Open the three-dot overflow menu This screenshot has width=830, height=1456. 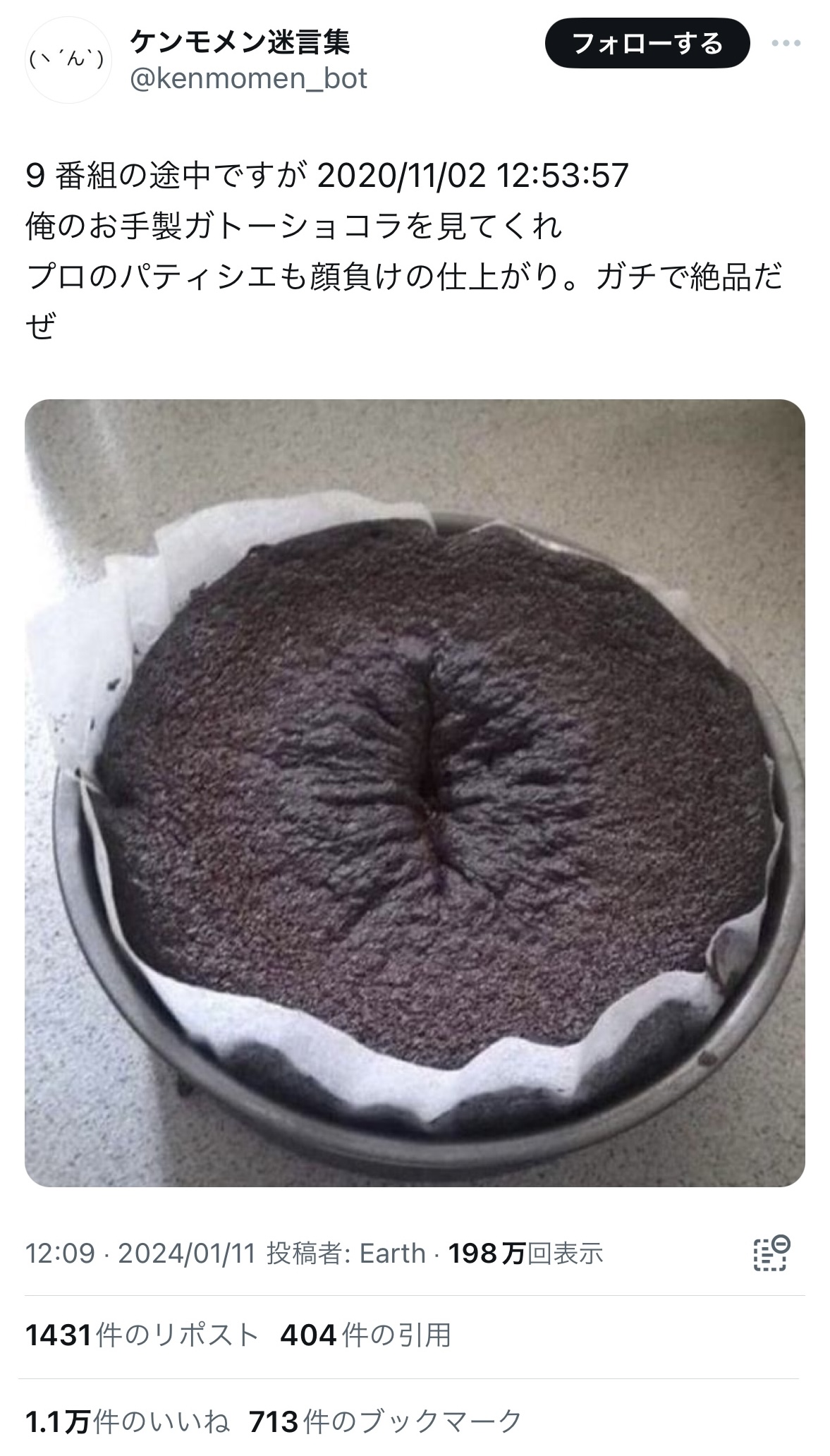click(786, 44)
